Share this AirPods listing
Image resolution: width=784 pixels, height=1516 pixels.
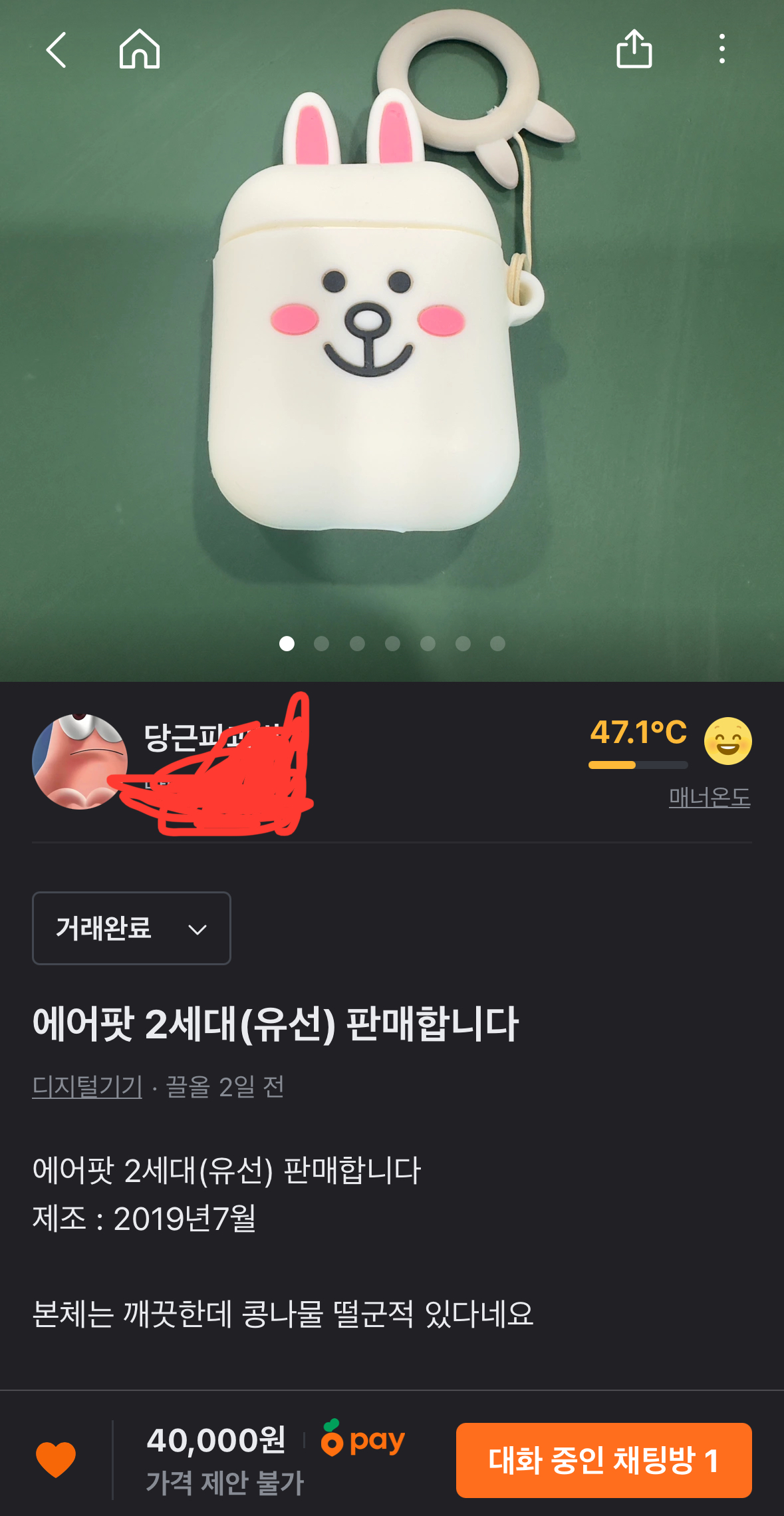tap(634, 49)
